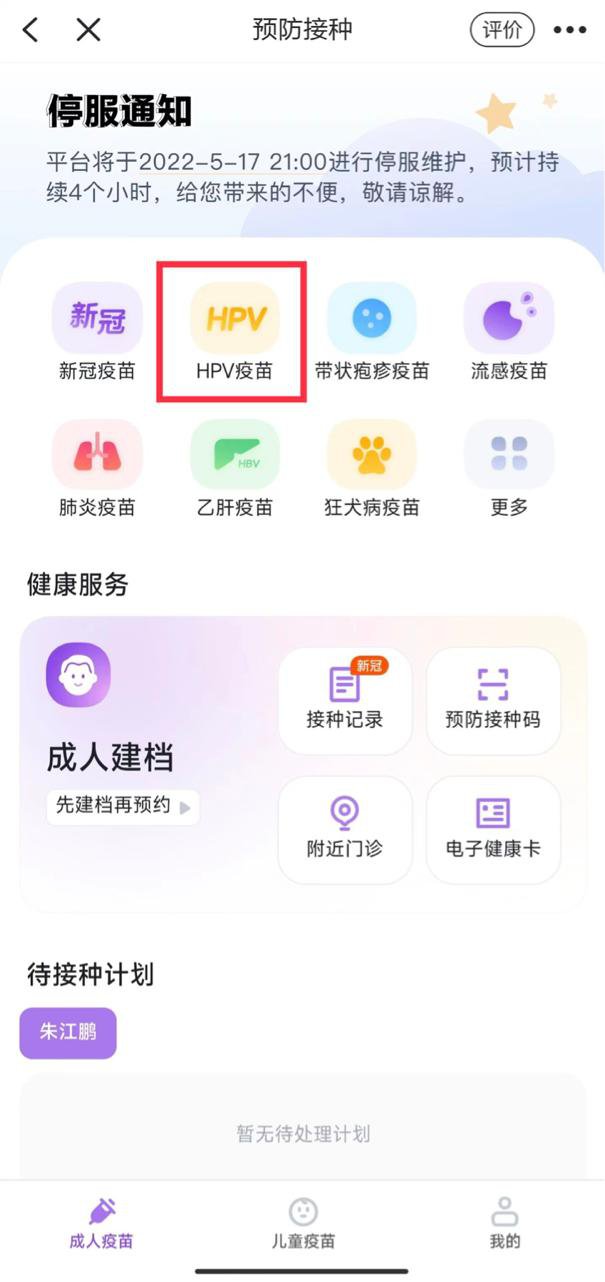
Task: Open 电子健康卡
Action: click(x=493, y=829)
